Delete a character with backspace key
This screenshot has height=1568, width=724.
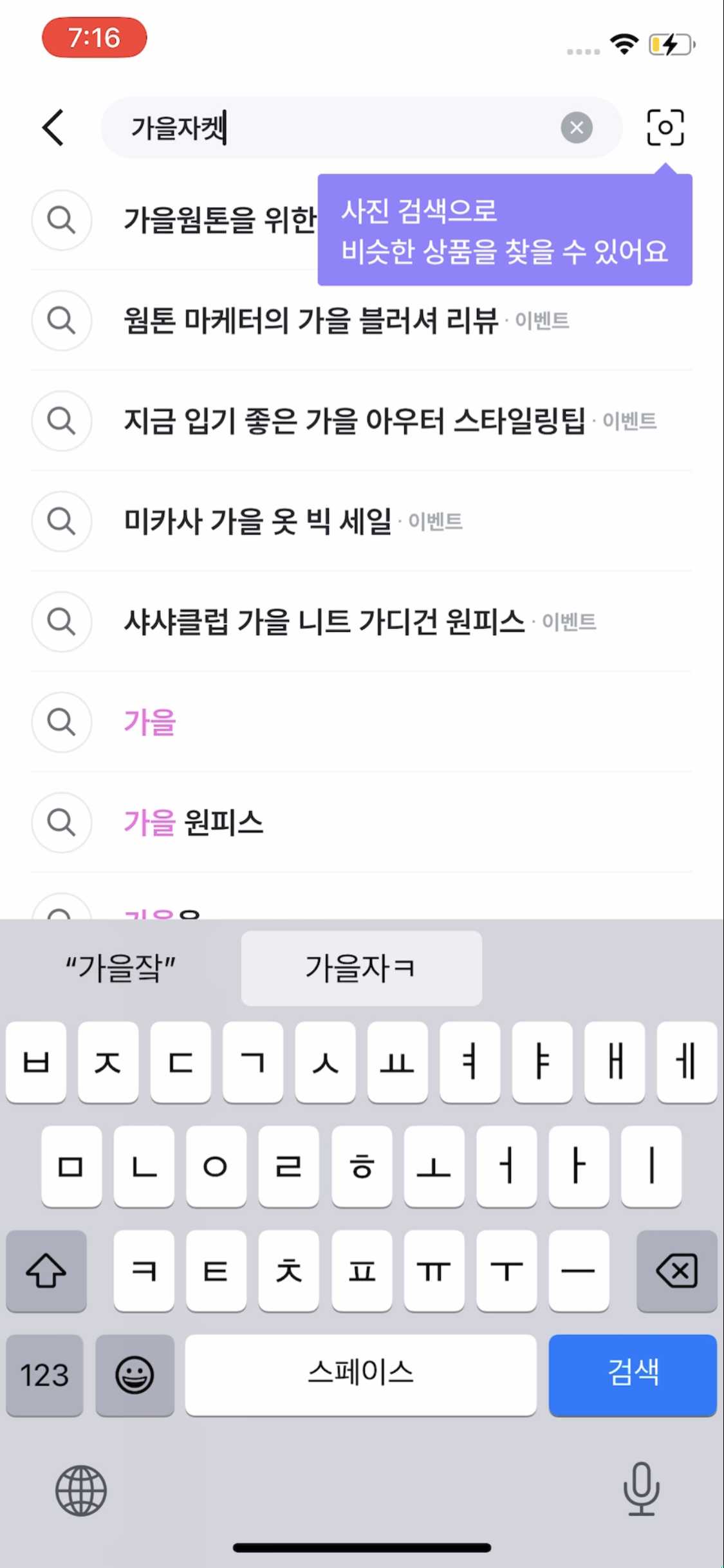pos(676,1271)
